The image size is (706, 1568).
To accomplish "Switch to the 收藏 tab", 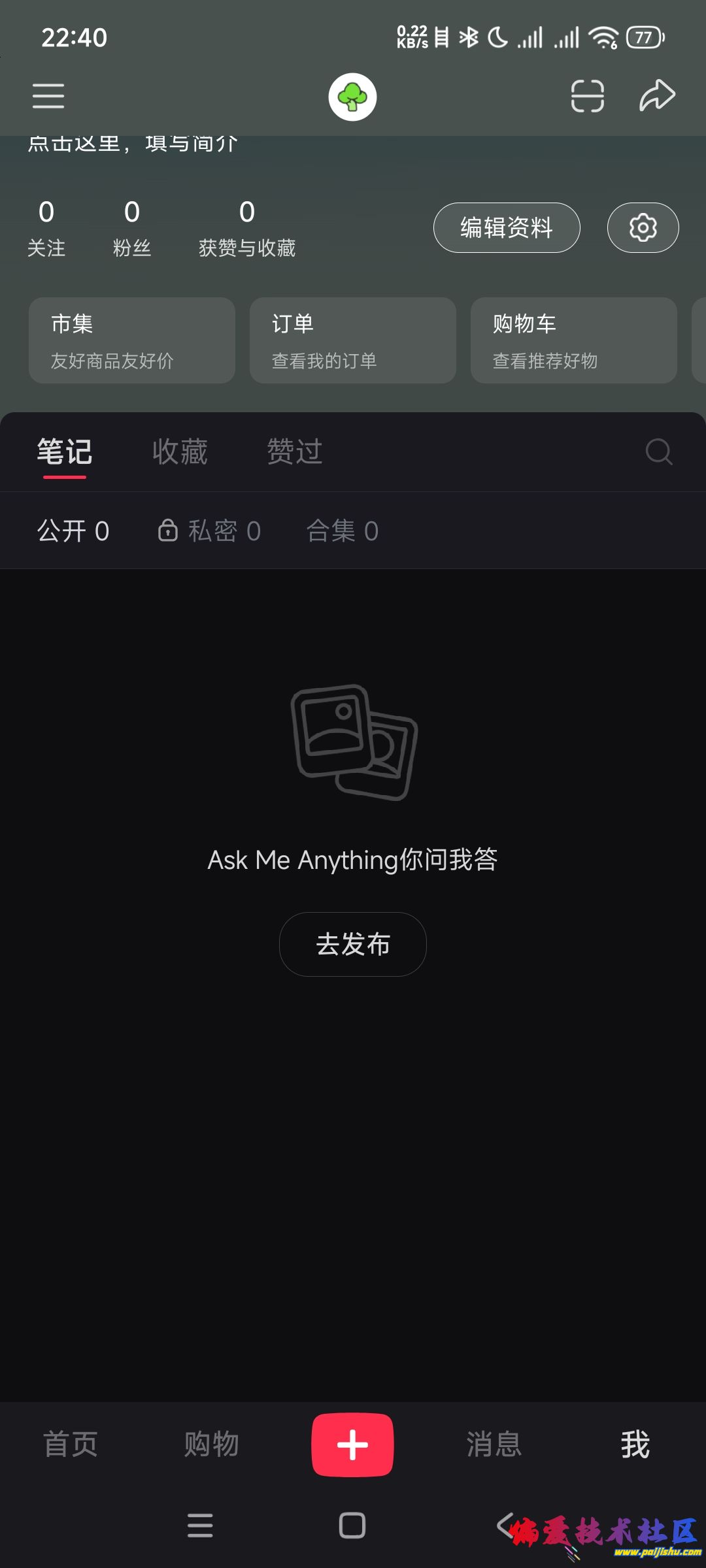I will [x=178, y=451].
